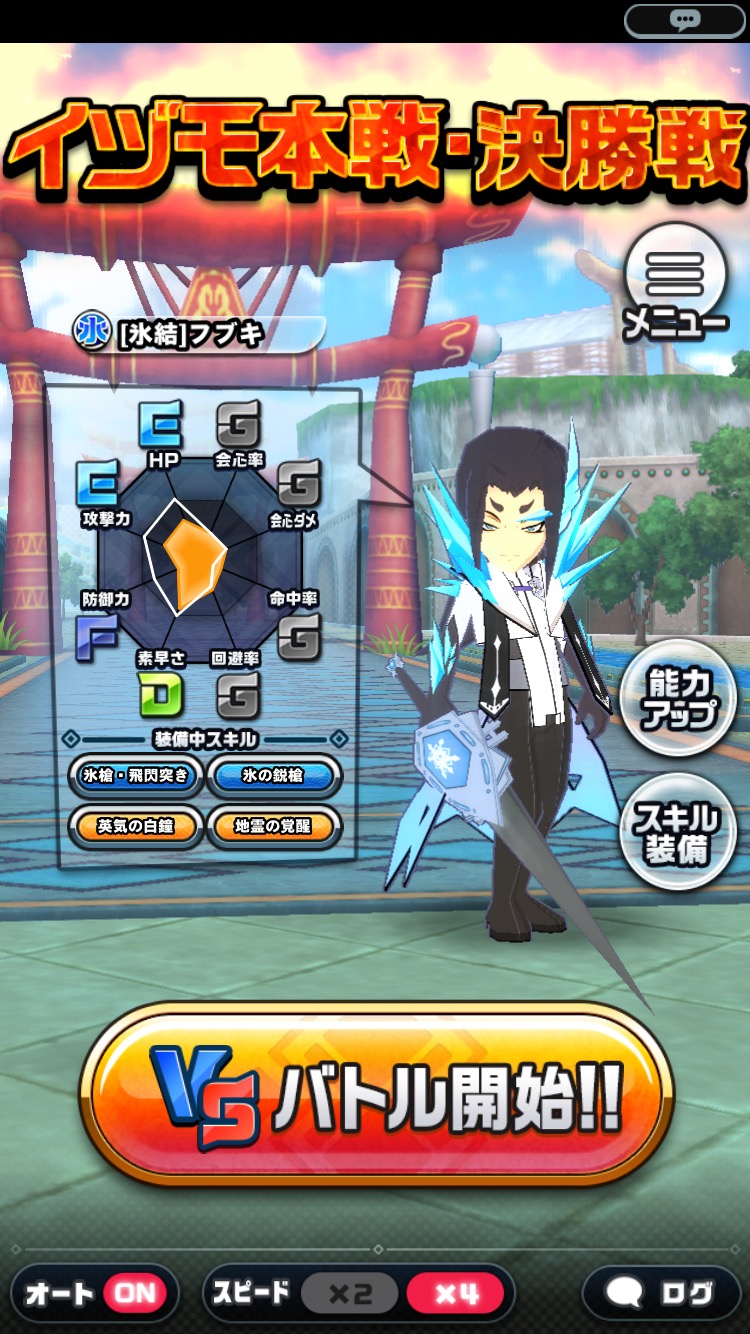Start the battle with バトル開始!!
750x1334 pixels.
pyautogui.click(x=376, y=1095)
